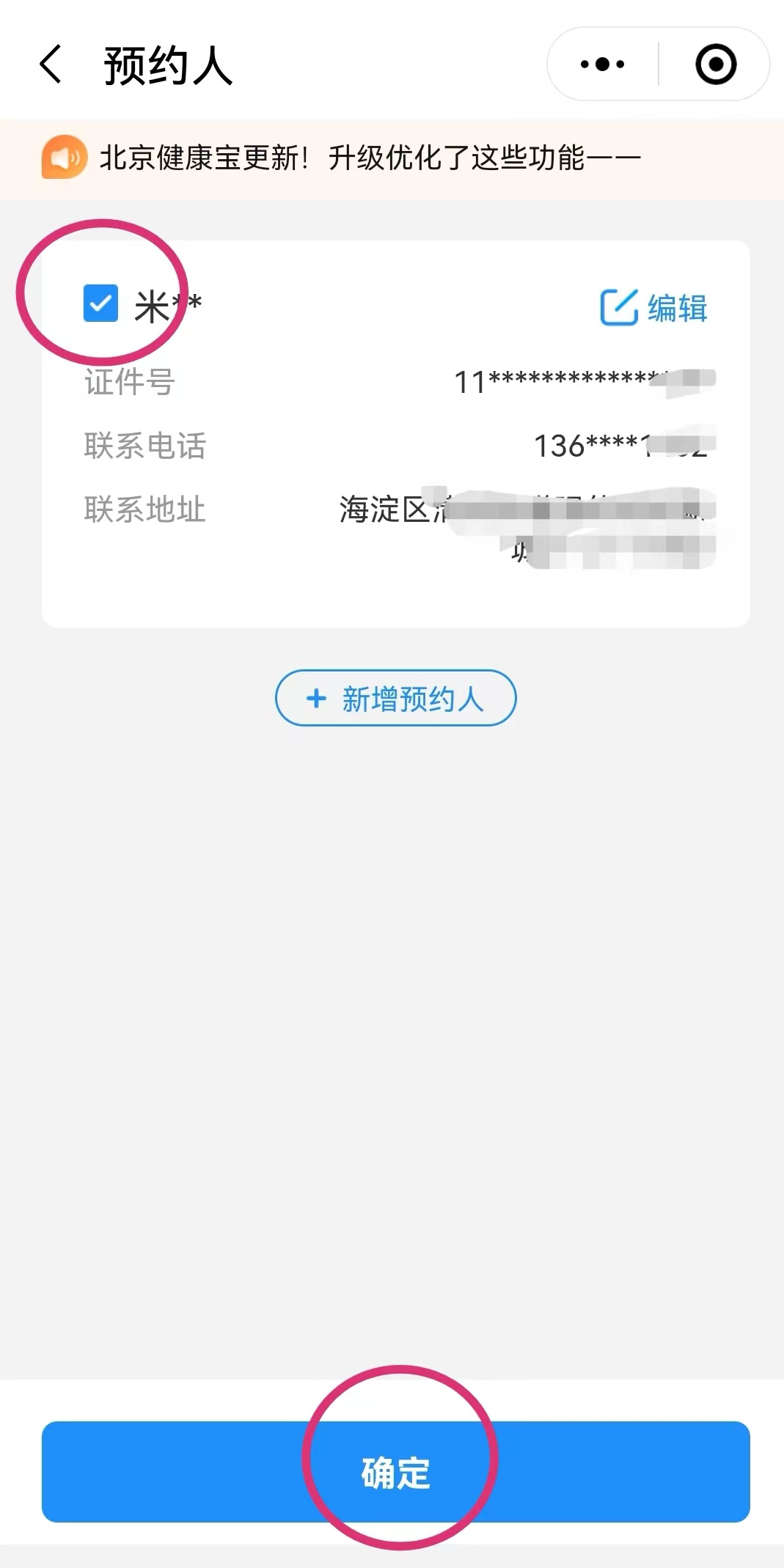Uncheck the checkbox next to 米**
This screenshot has height=1568, width=784.
click(x=100, y=303)
